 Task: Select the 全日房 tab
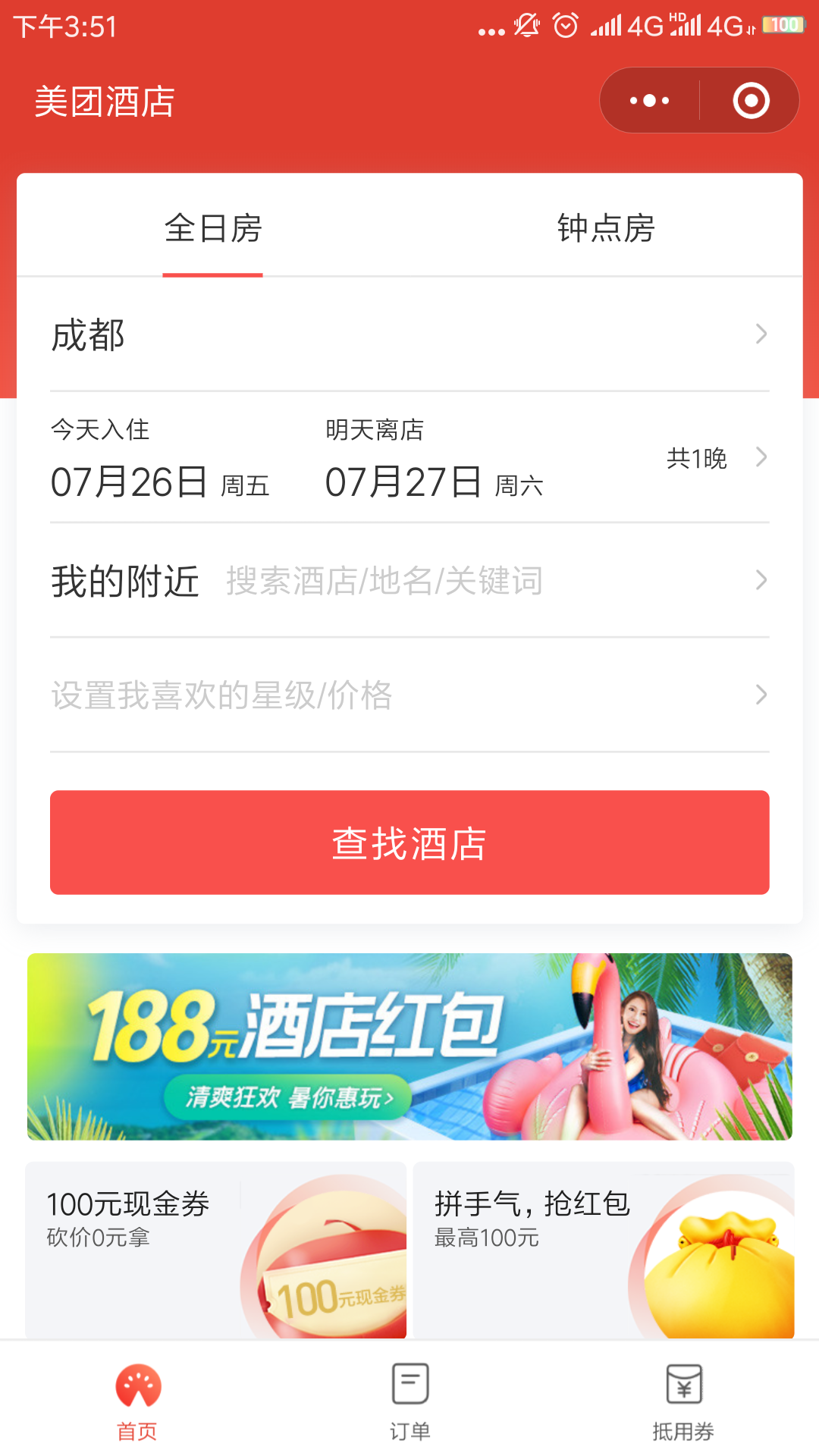click(x=213, y=228)
